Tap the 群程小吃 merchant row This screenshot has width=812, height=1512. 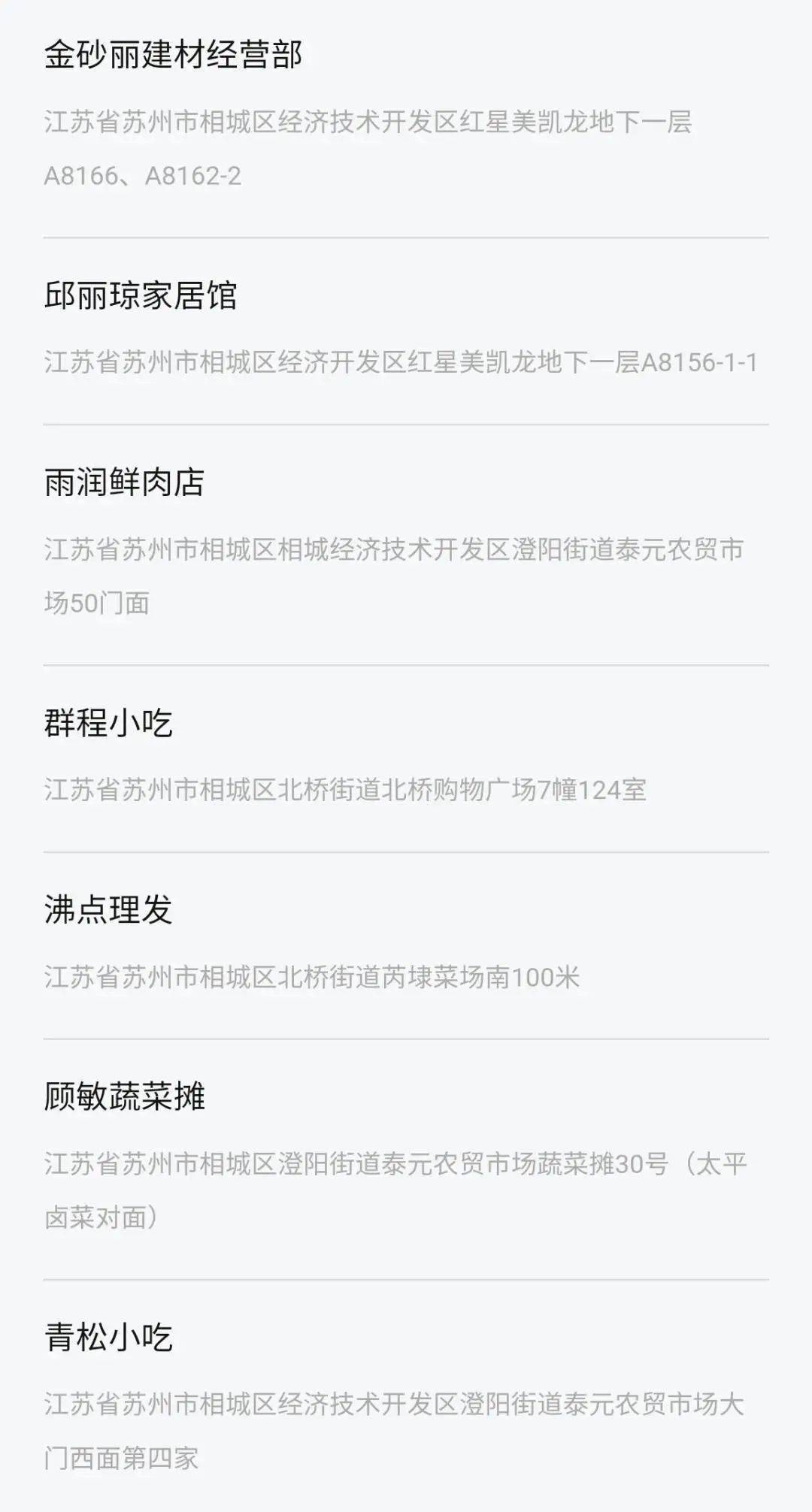tap(406, 758)
